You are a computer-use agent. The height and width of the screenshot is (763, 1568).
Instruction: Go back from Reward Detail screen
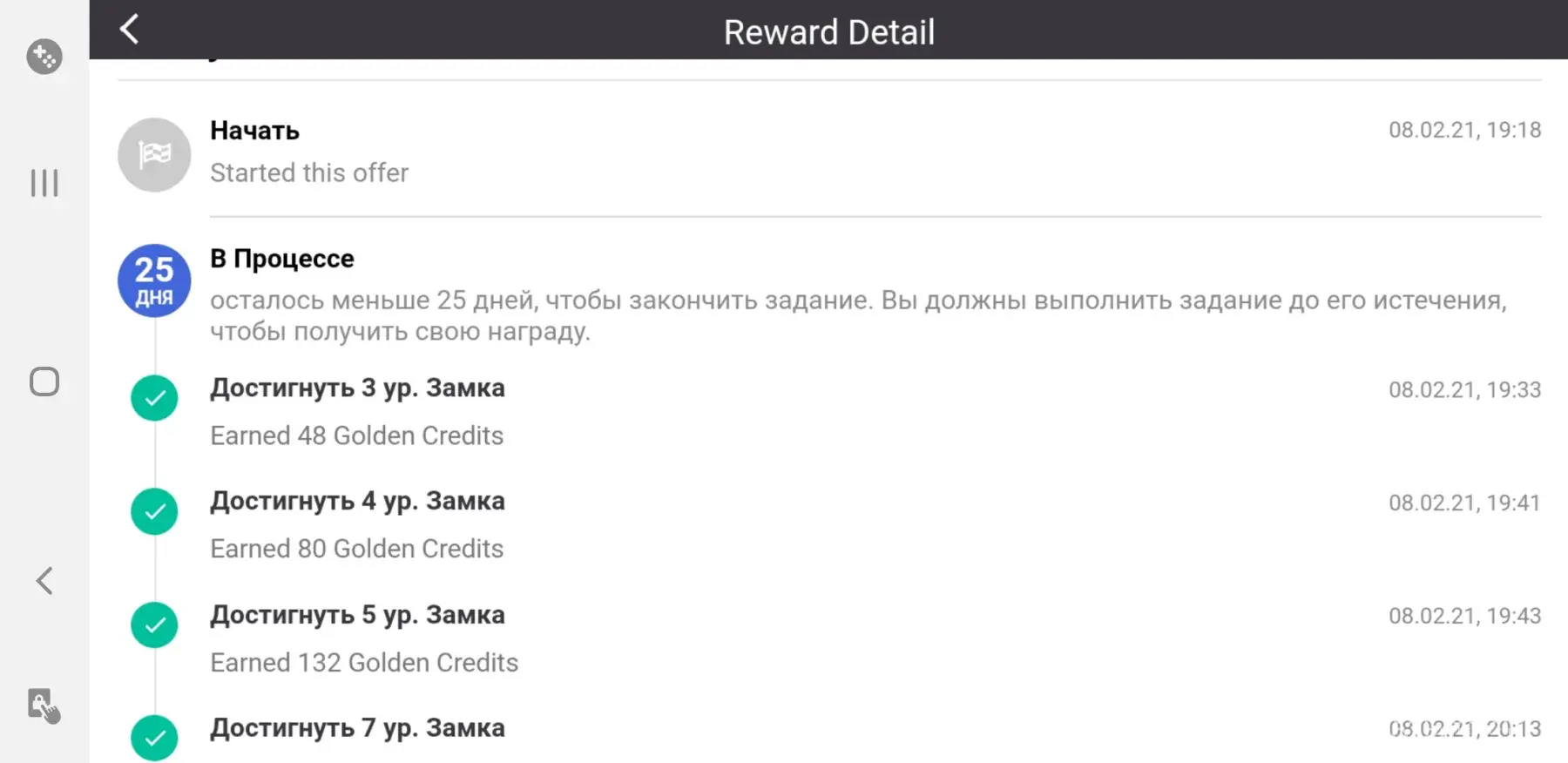129,30
